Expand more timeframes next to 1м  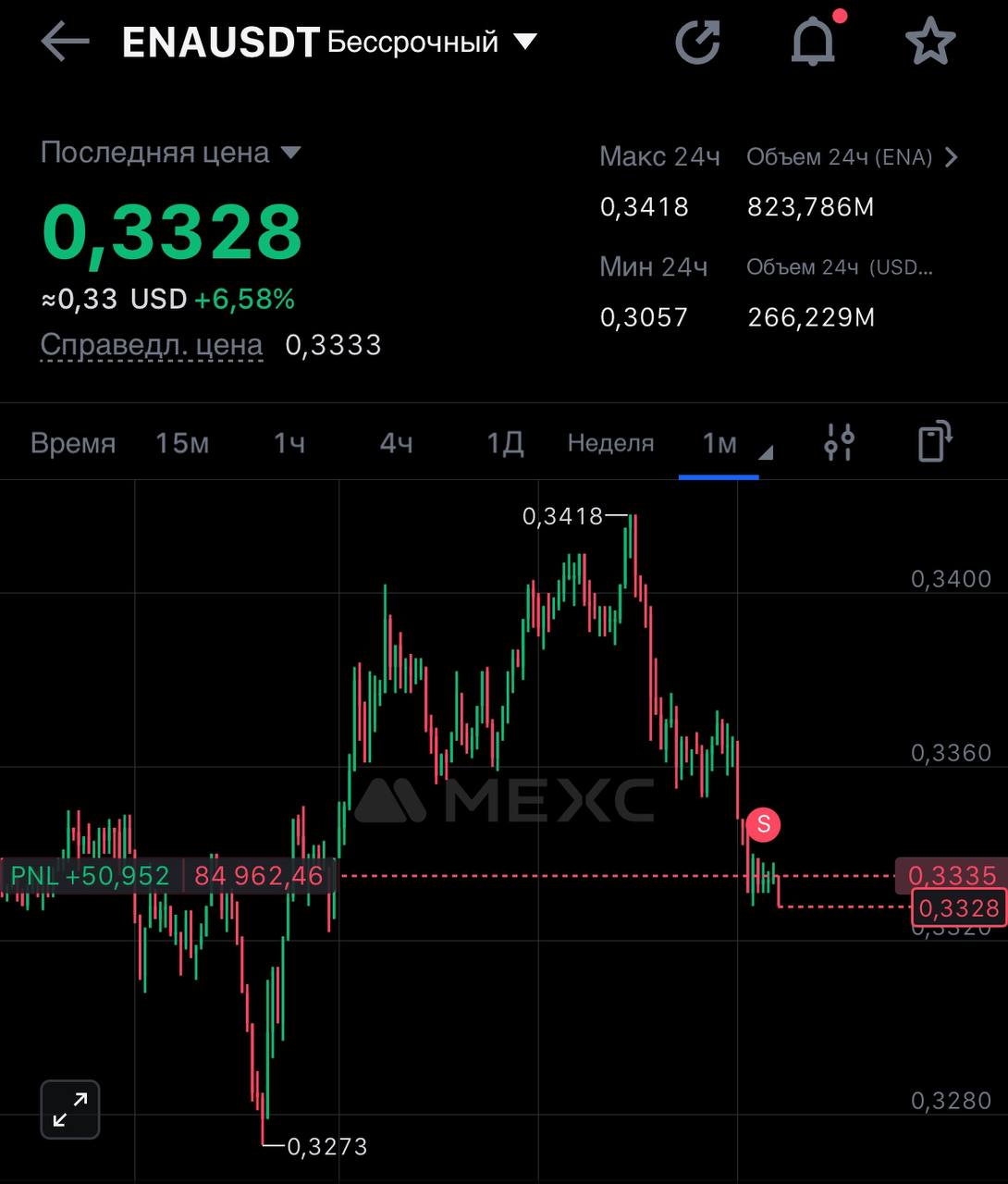pyautogui.click(x=765, y=452)
